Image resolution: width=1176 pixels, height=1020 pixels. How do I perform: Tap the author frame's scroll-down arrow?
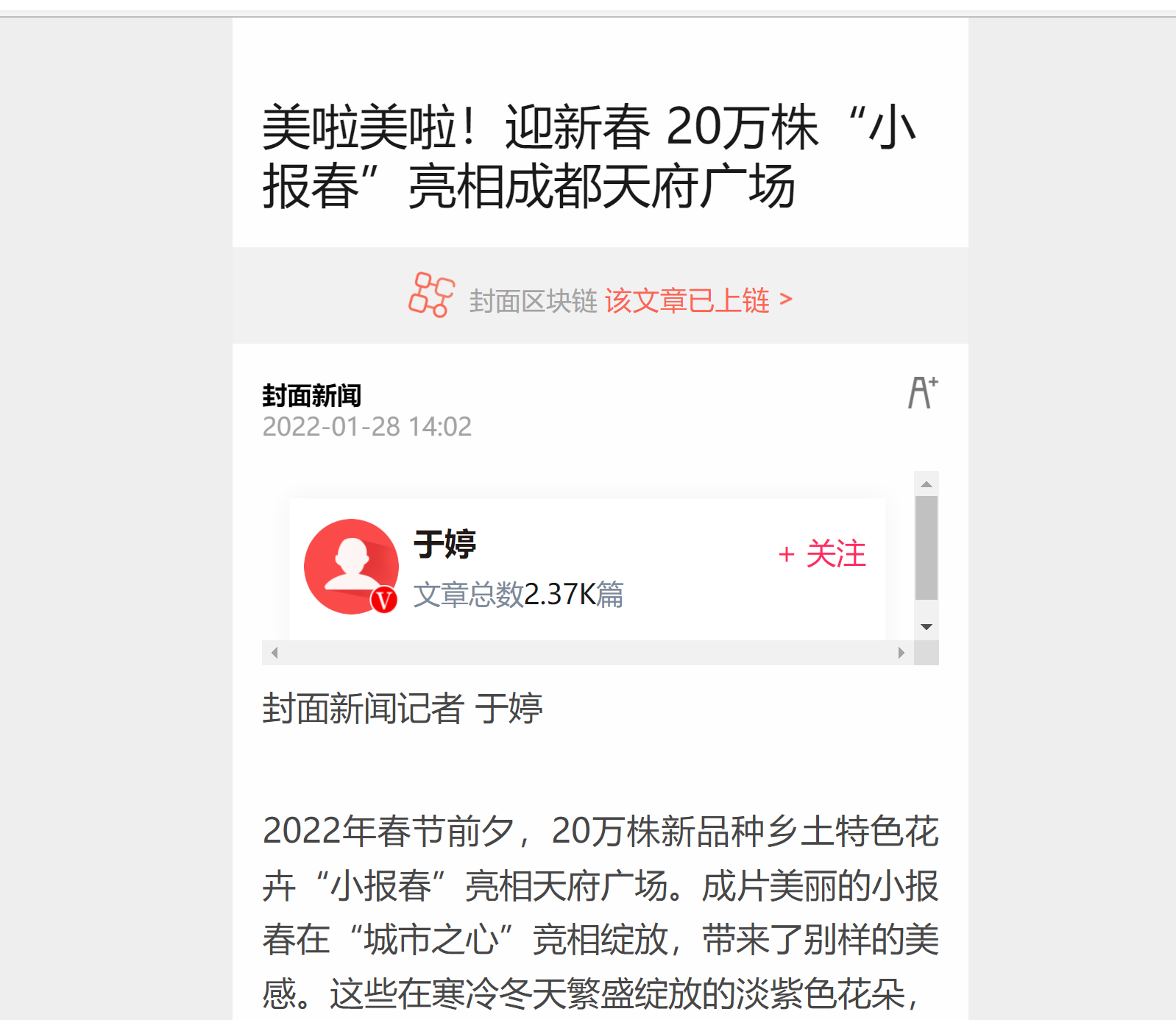point(927,627)
